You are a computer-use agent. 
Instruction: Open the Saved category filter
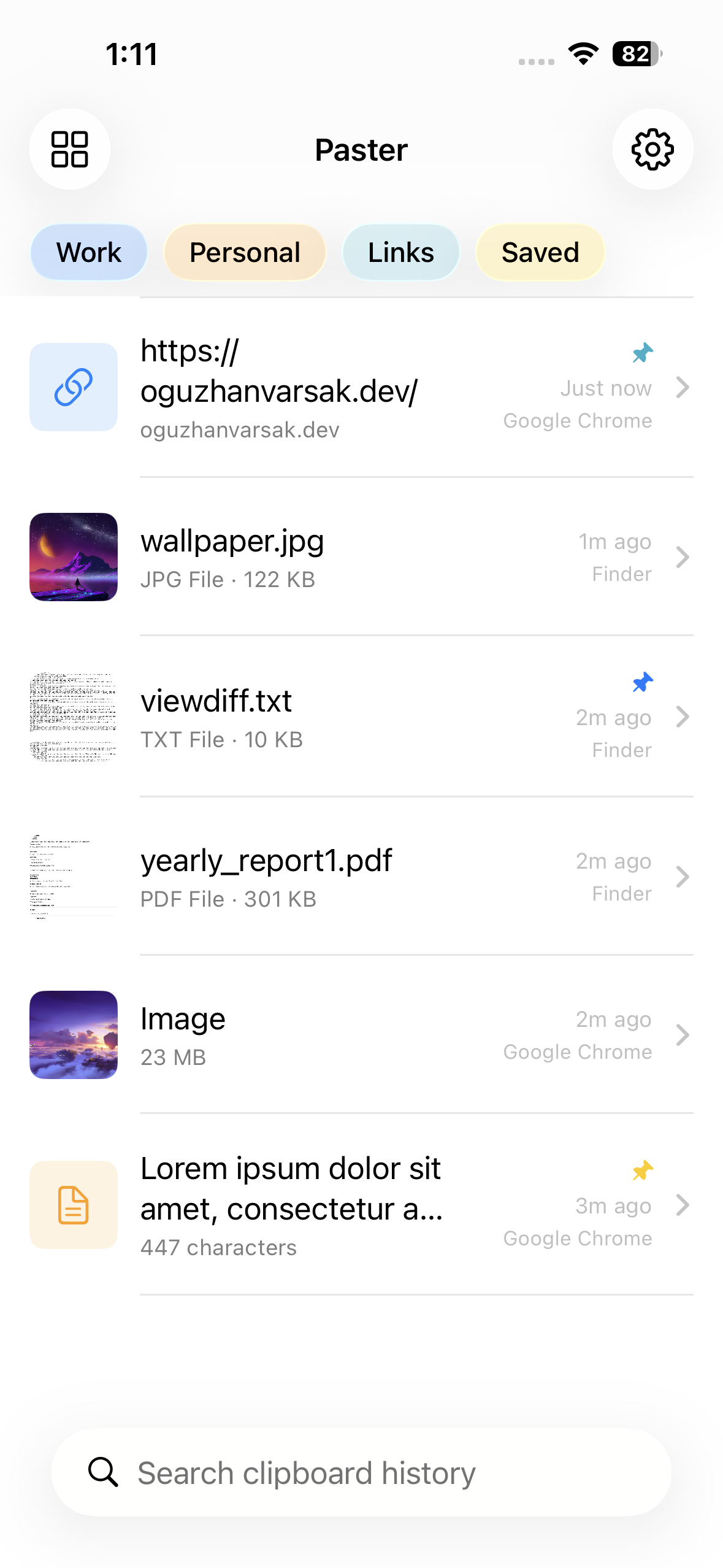point(540,252)
